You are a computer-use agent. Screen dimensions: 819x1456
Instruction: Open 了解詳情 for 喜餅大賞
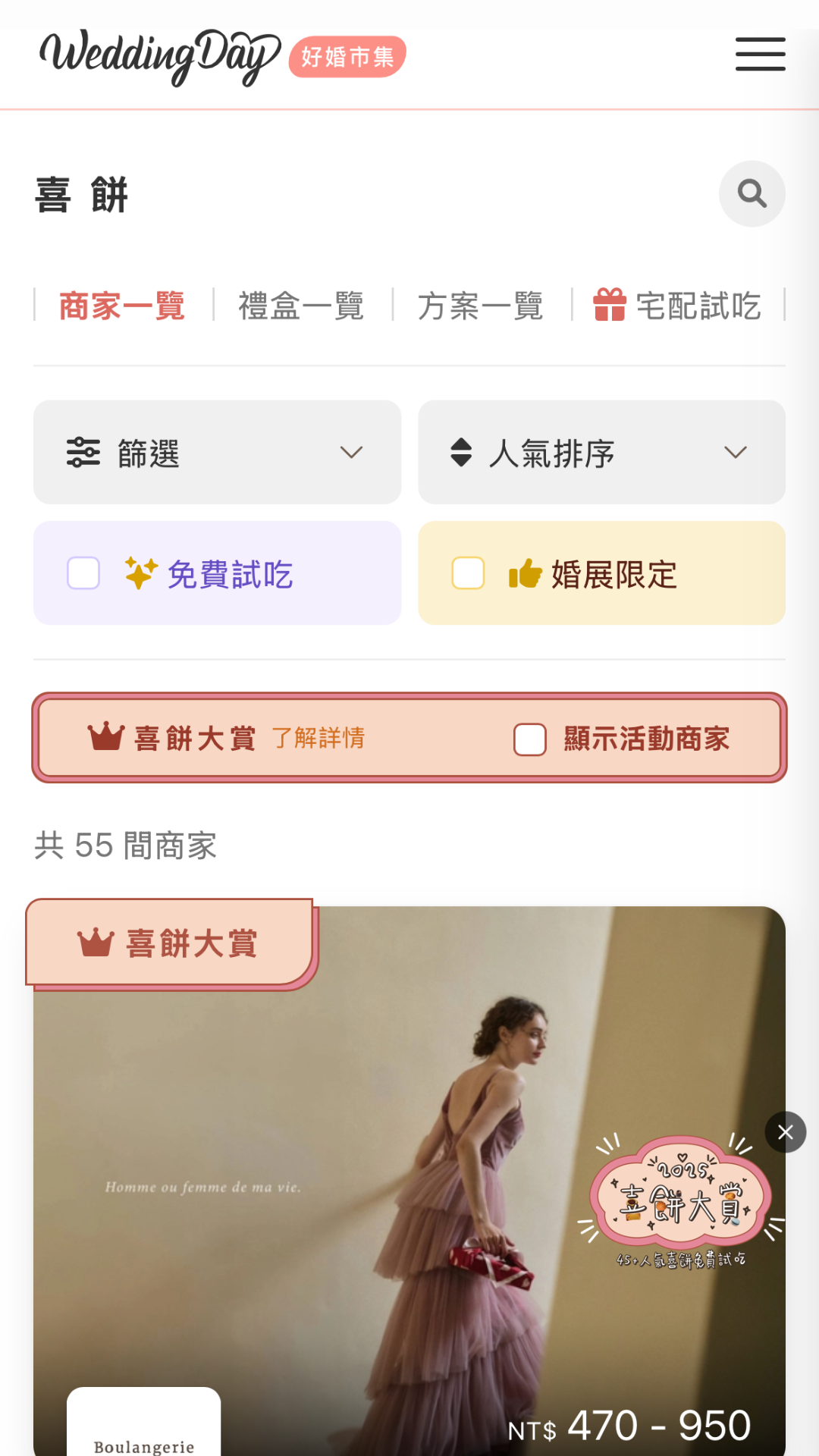(x=318, y=738)
